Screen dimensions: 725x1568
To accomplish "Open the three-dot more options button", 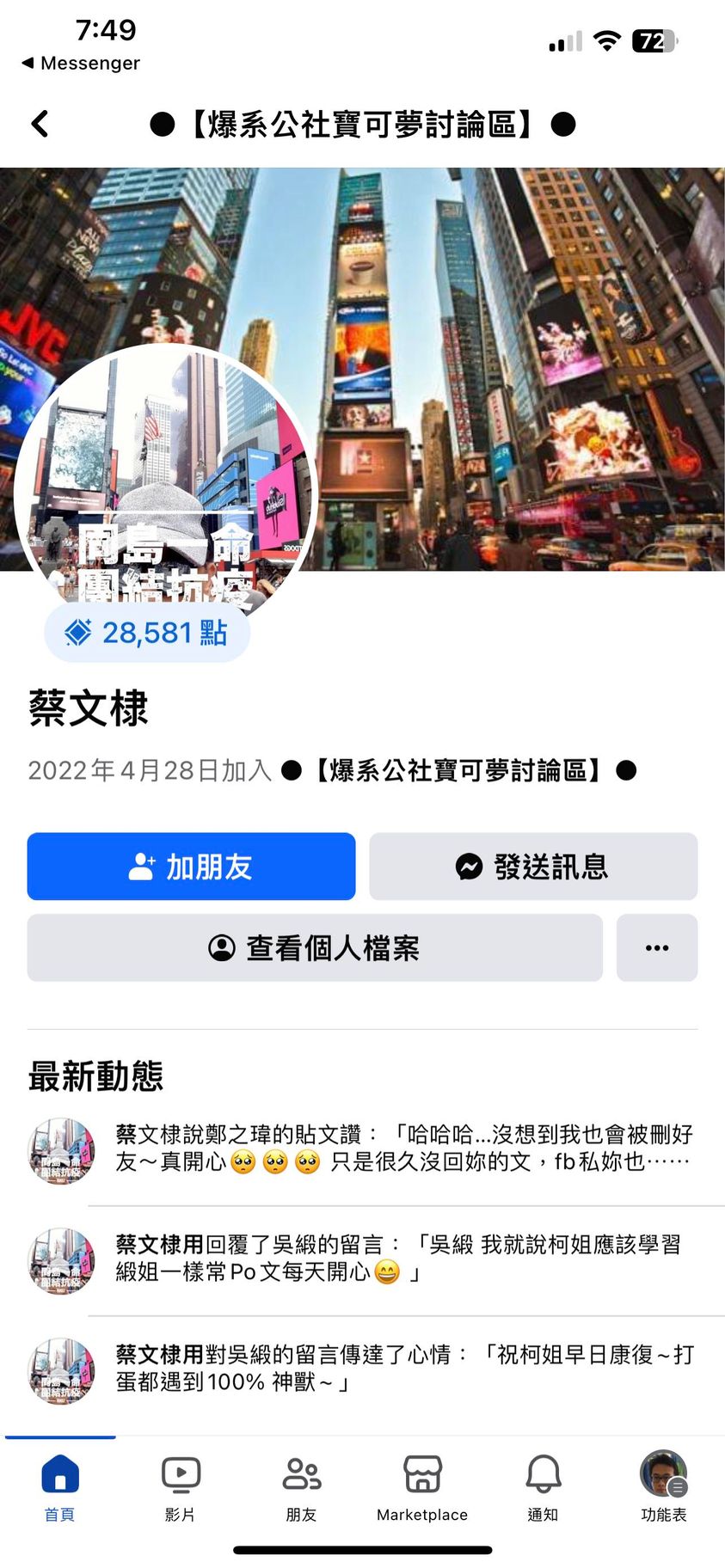I will pyautogui.click(x=657, y=947).
